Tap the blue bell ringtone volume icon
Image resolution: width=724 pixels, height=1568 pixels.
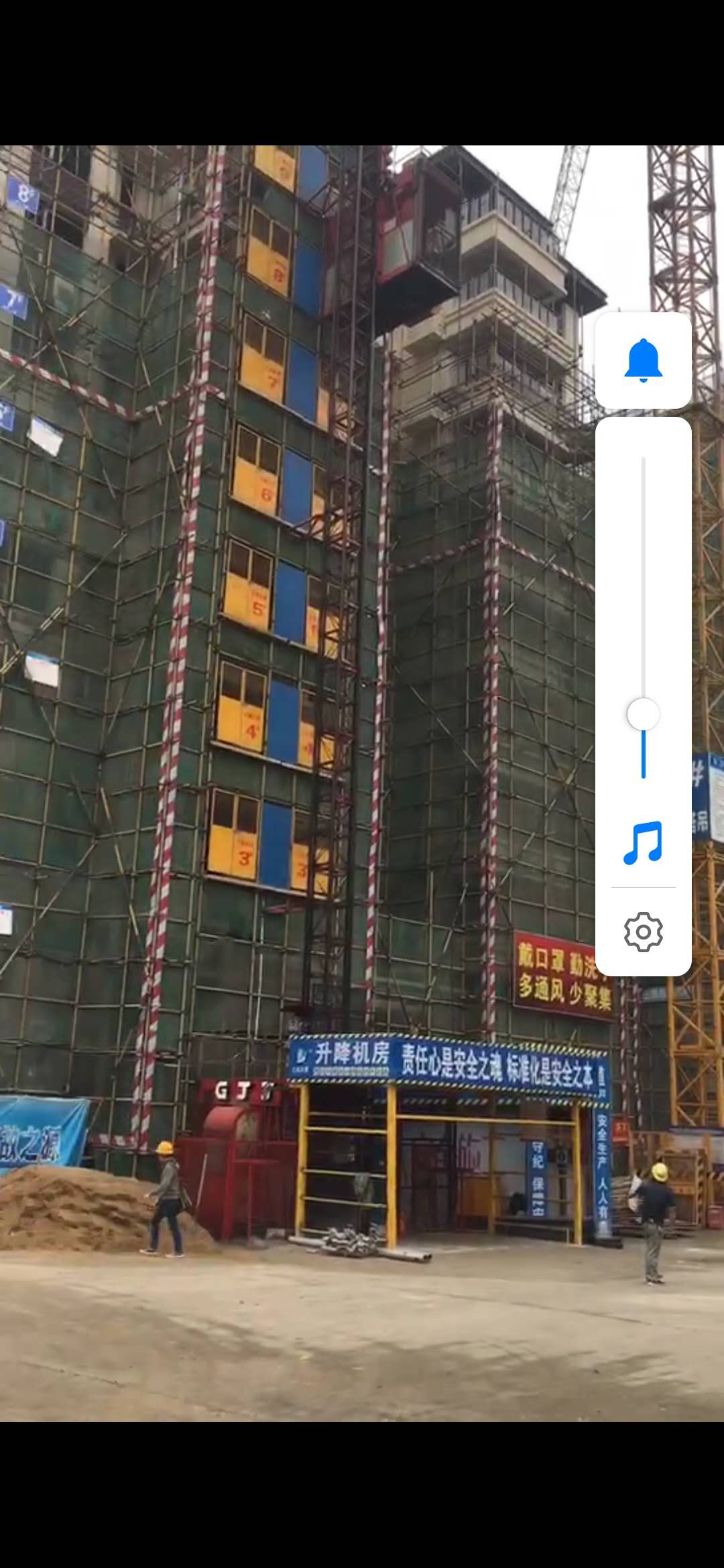(643, 360)
